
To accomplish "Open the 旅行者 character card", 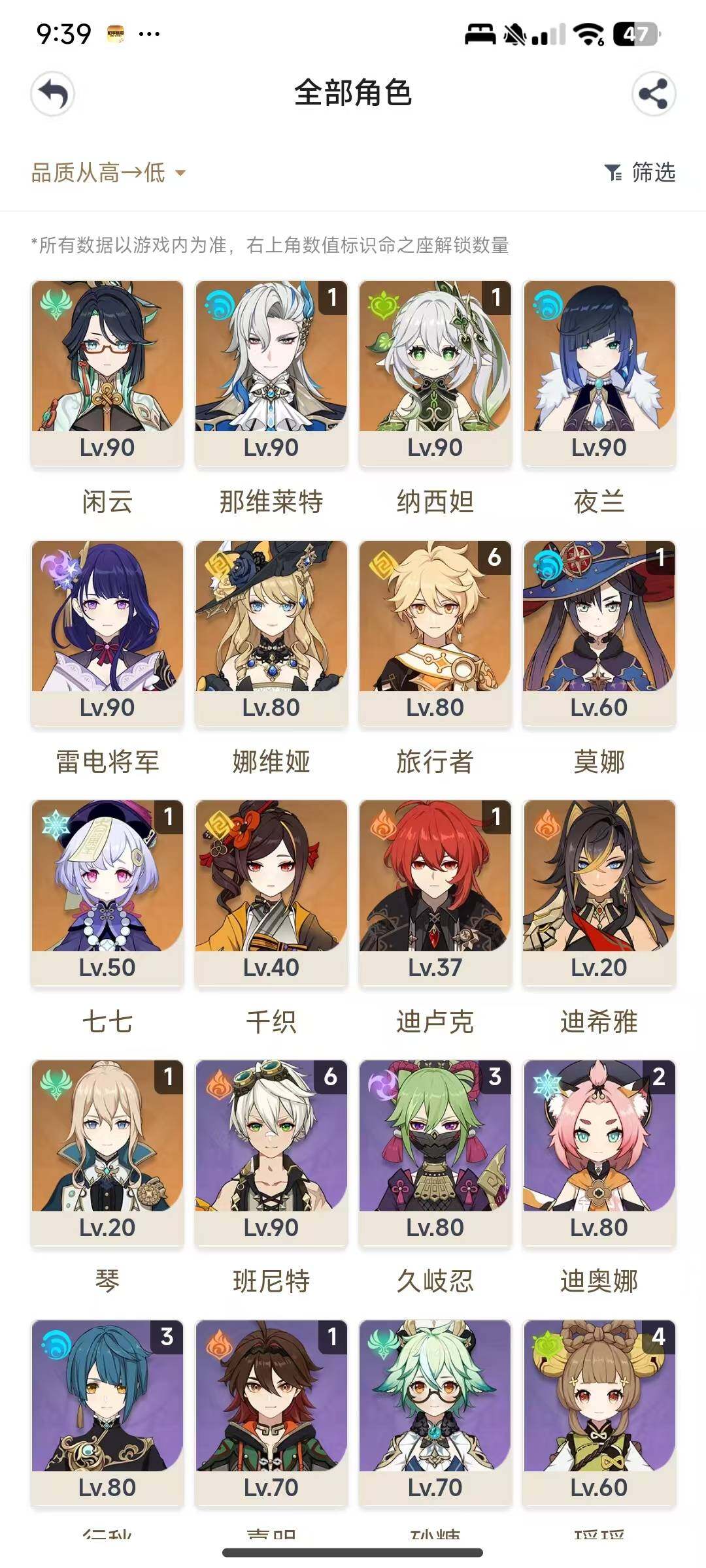I will click(435, 634).
